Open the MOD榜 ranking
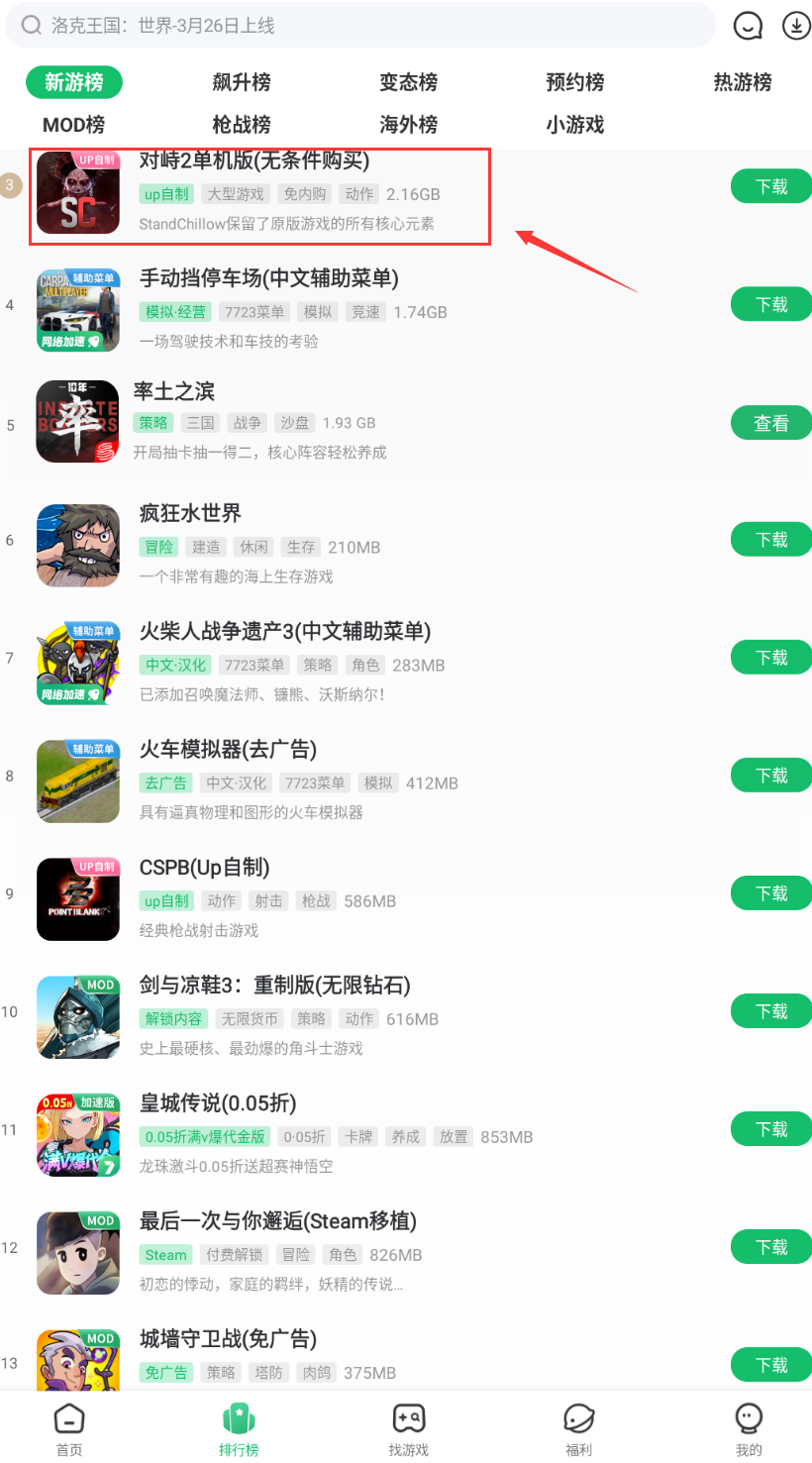The width and height of the screenshot is (812, 1463). [x=73, y=125]
